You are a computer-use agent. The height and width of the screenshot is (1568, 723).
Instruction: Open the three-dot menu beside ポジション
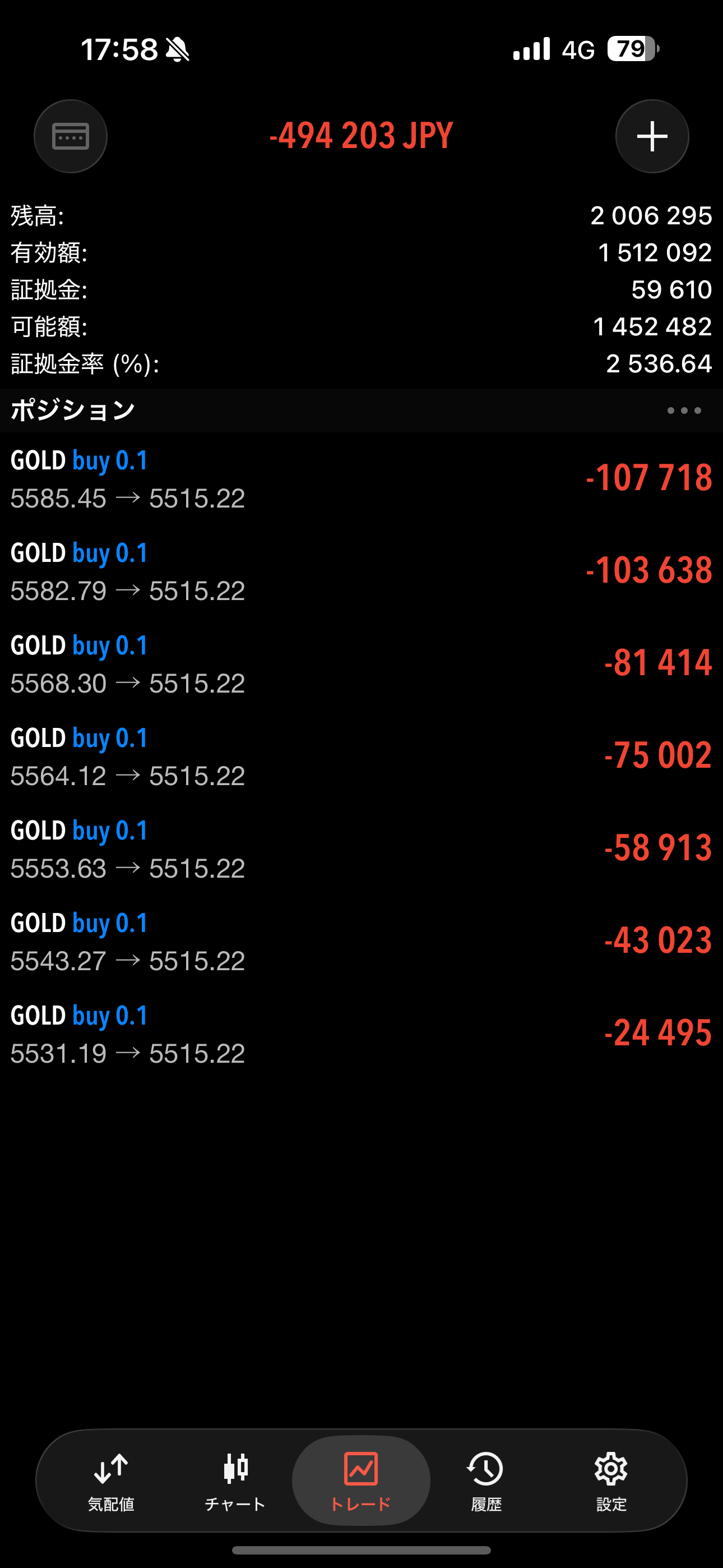pos(684,411)
